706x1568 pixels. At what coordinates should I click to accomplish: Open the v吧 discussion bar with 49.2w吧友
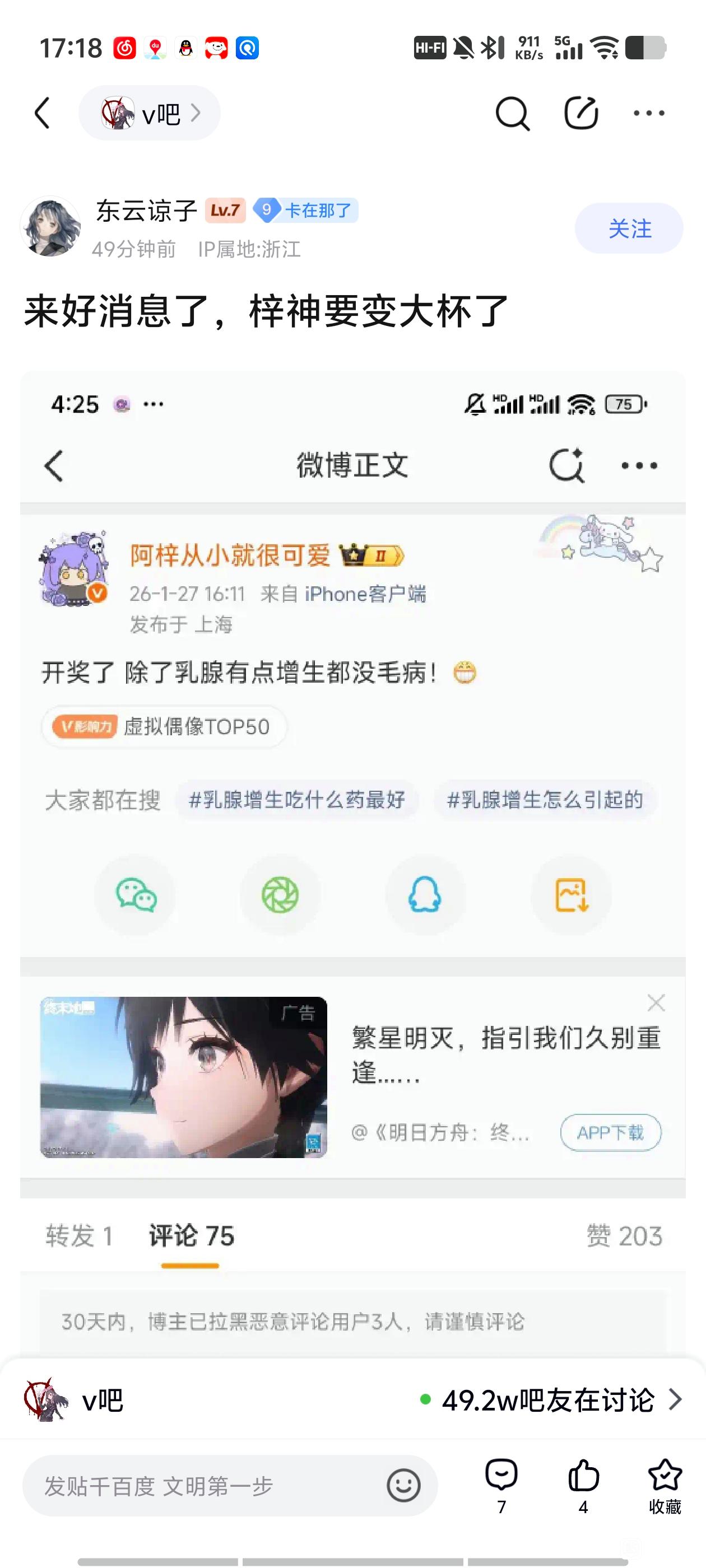click(352, 1400)
